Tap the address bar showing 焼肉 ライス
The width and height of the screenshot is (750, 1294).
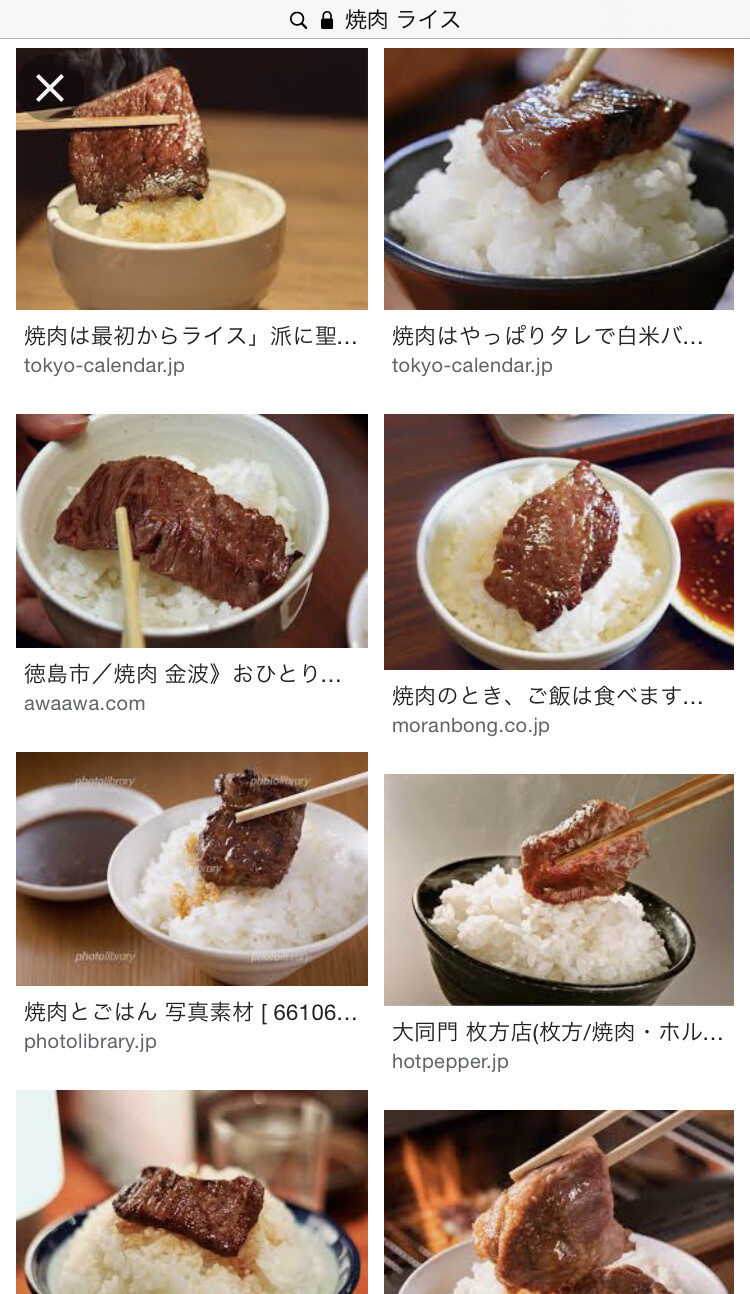coord(375,20)
